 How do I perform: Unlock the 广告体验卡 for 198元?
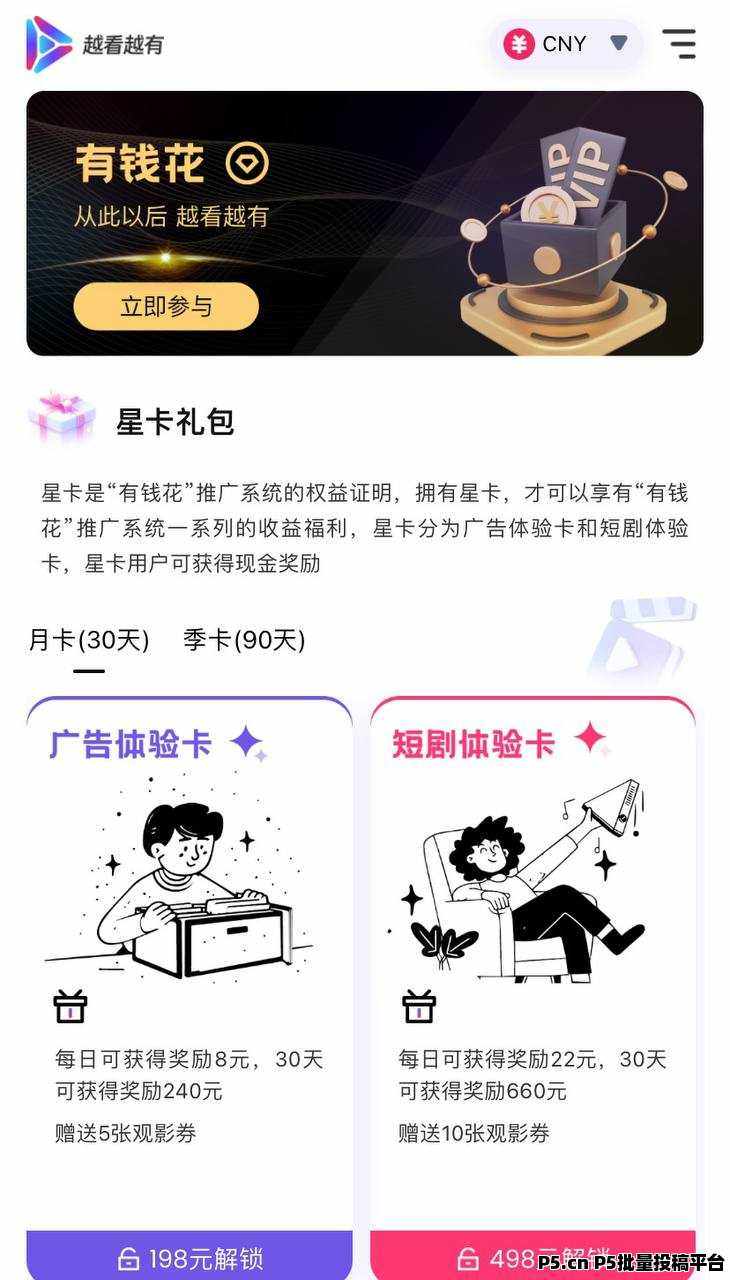tap(190, 1257)
